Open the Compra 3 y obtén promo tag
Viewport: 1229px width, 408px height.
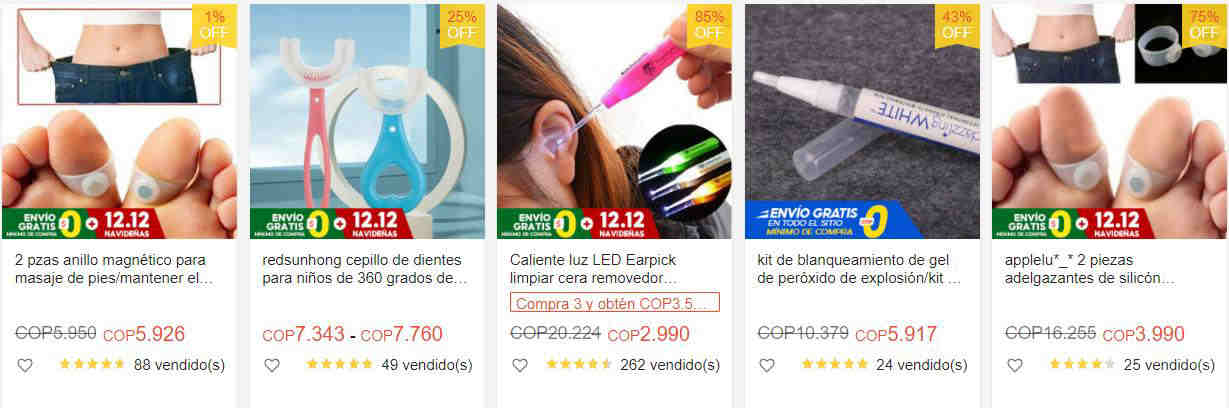pos(614,303)
